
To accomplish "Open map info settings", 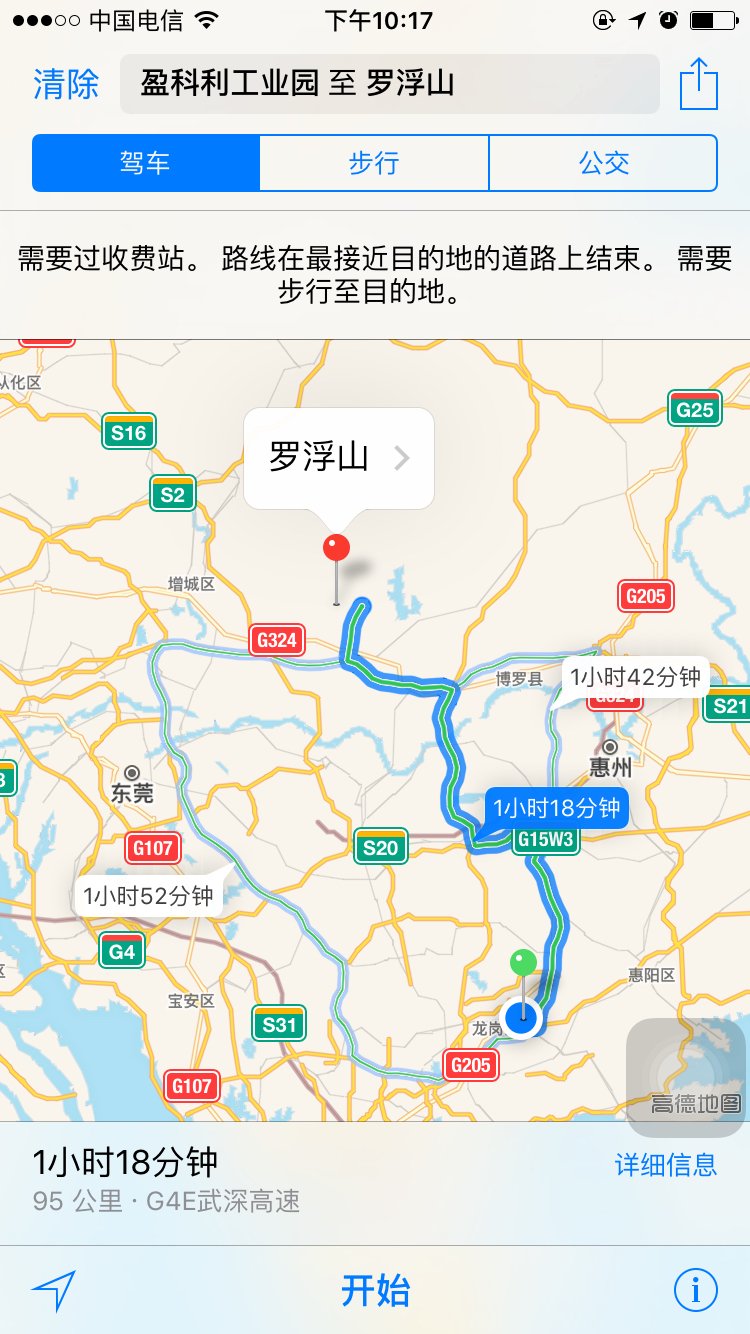I will 695,1291.
